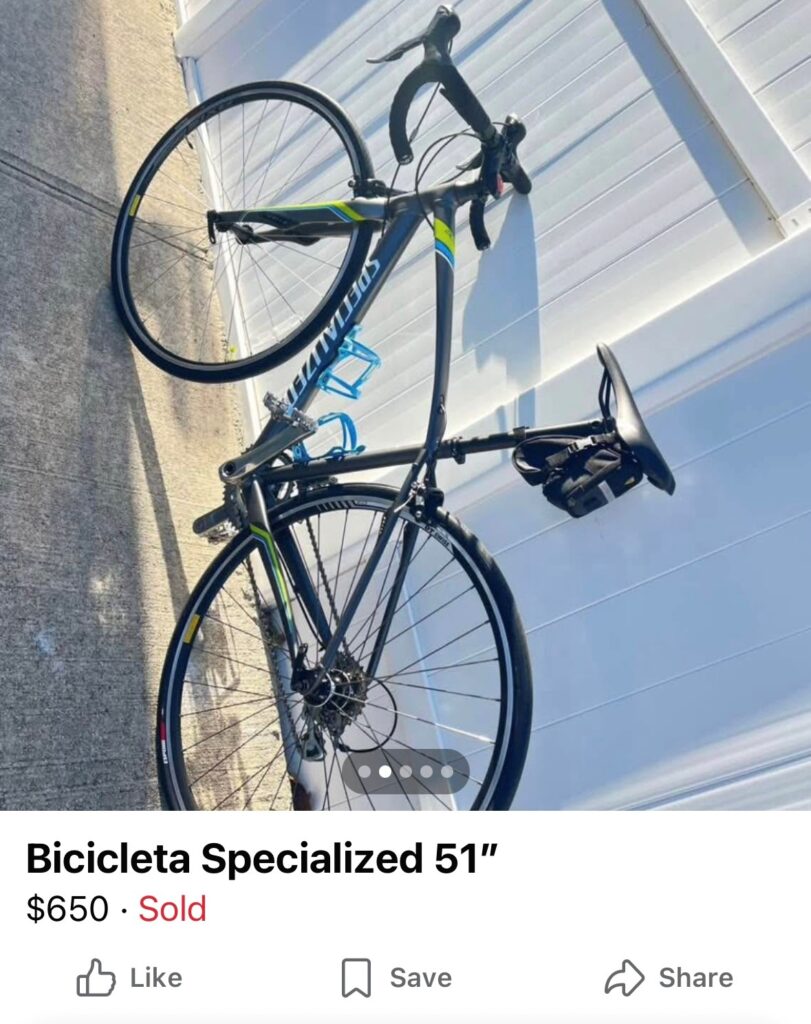This screenshot has height=1024, width=811.
Task: Tap the photo carousel page indicator dots
Action: [405, 771]
